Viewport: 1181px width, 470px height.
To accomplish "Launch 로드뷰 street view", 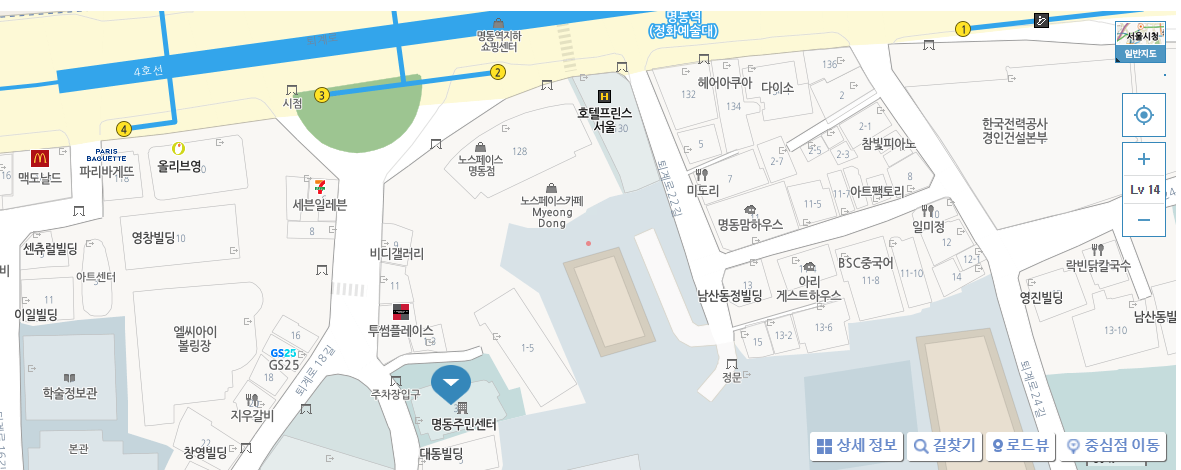I will [x=1019, y=446].
